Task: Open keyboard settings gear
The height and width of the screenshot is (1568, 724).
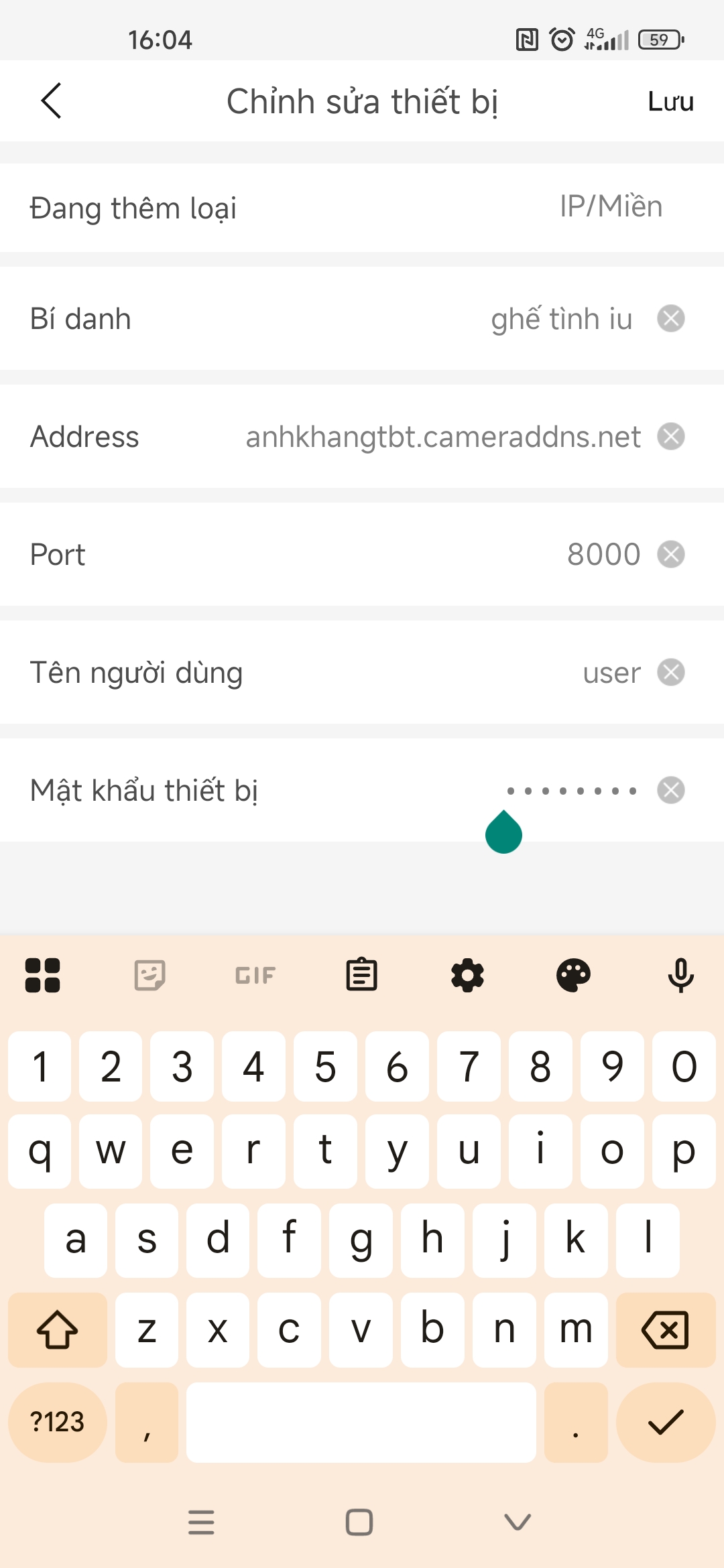Action: 467,975
